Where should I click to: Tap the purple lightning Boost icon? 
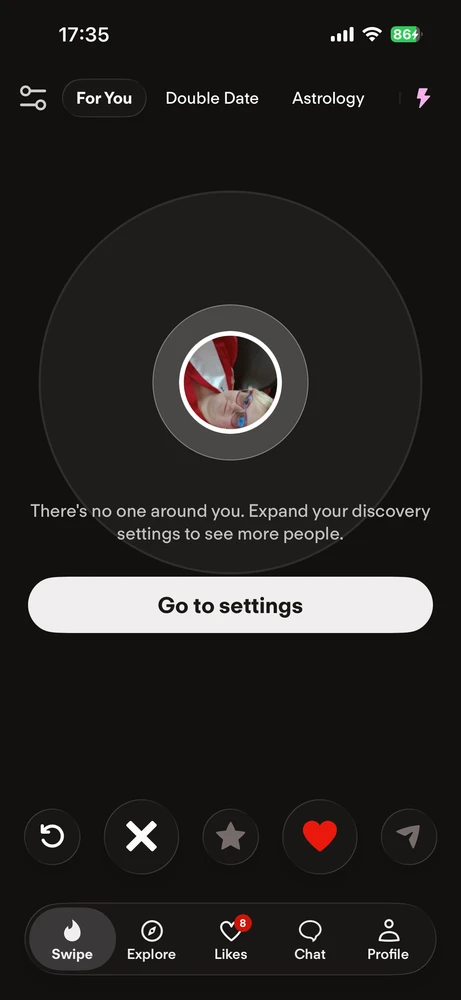[423, 98]
